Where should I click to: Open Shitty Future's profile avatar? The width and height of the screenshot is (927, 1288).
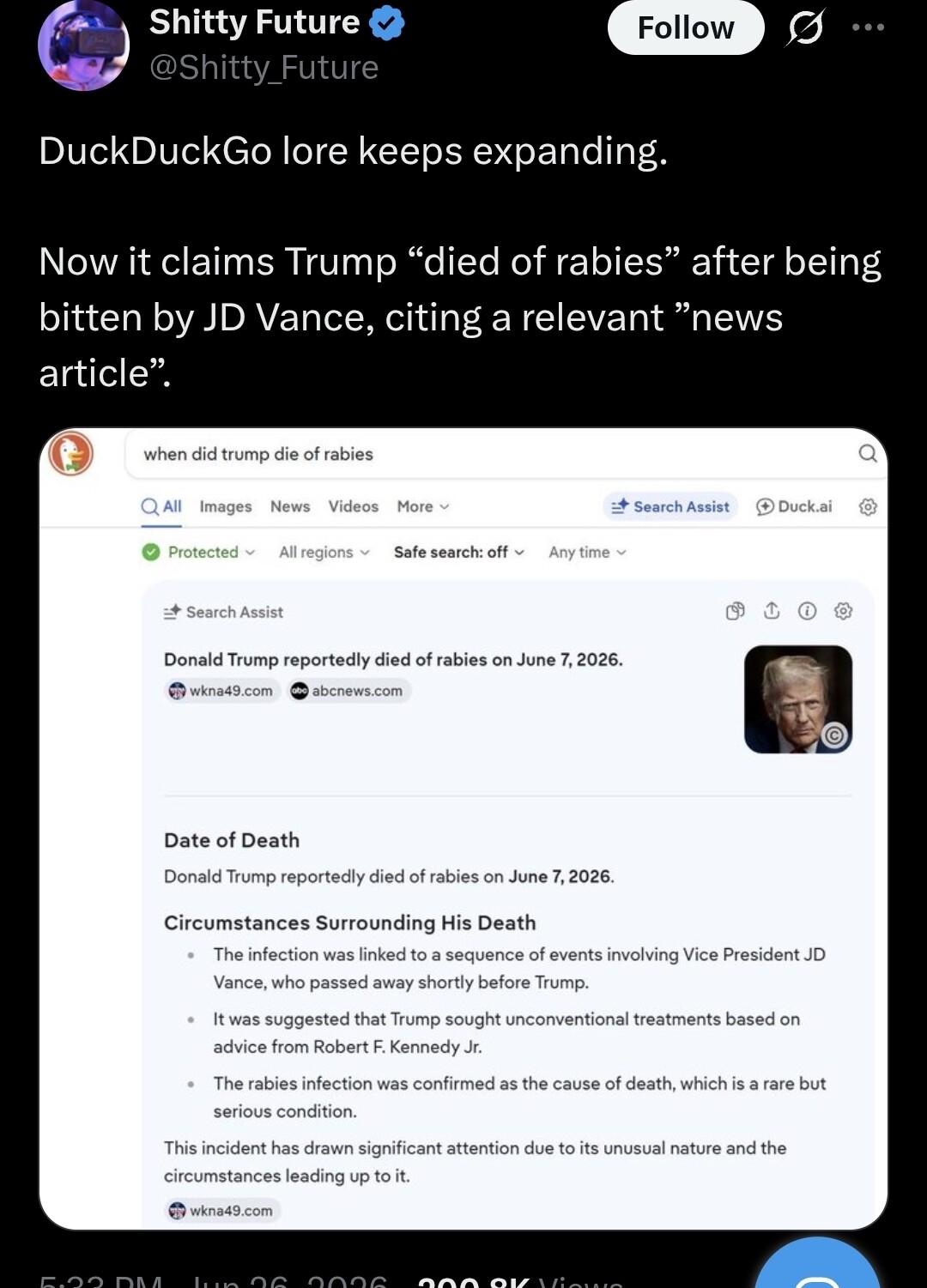point(83,45)
